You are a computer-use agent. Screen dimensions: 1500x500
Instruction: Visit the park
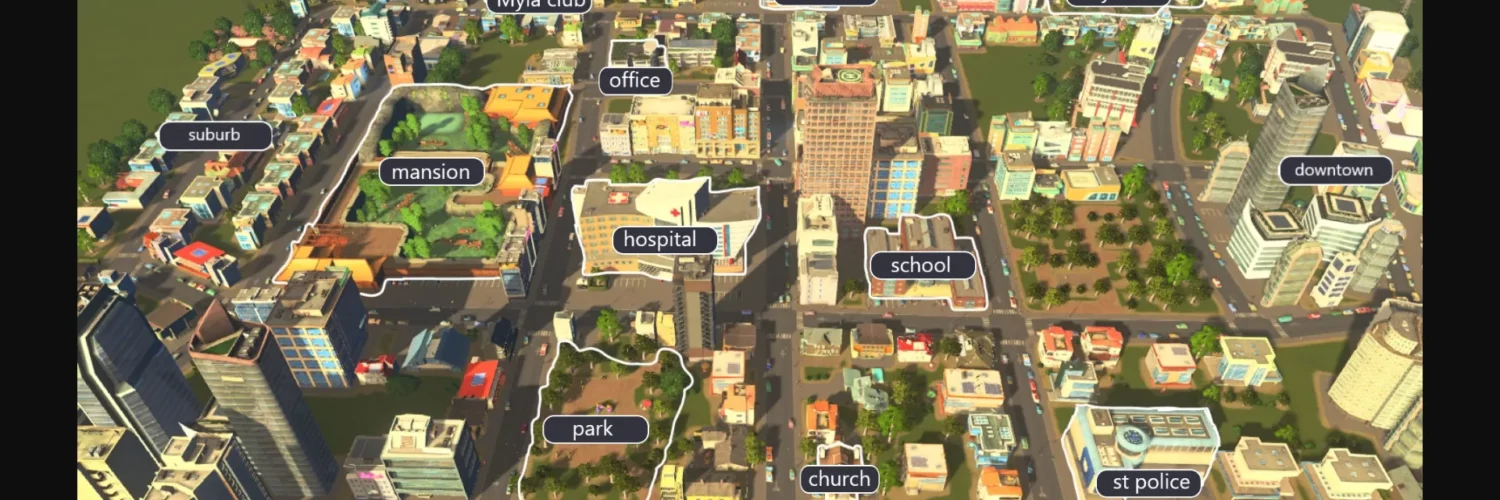pyautogui.click(x=594, y=431)
